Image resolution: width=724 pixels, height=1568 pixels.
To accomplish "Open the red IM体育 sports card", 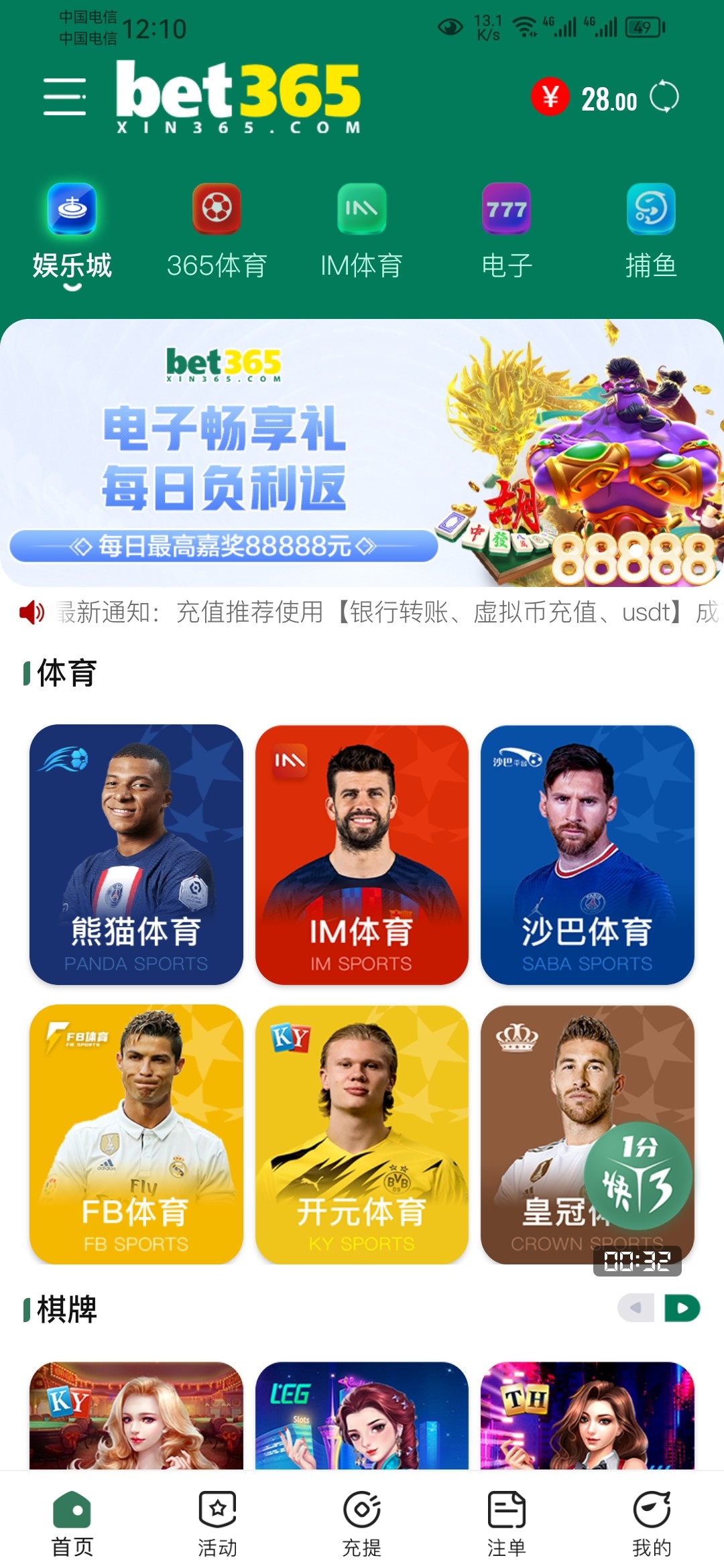I will (x=361, y=854).
